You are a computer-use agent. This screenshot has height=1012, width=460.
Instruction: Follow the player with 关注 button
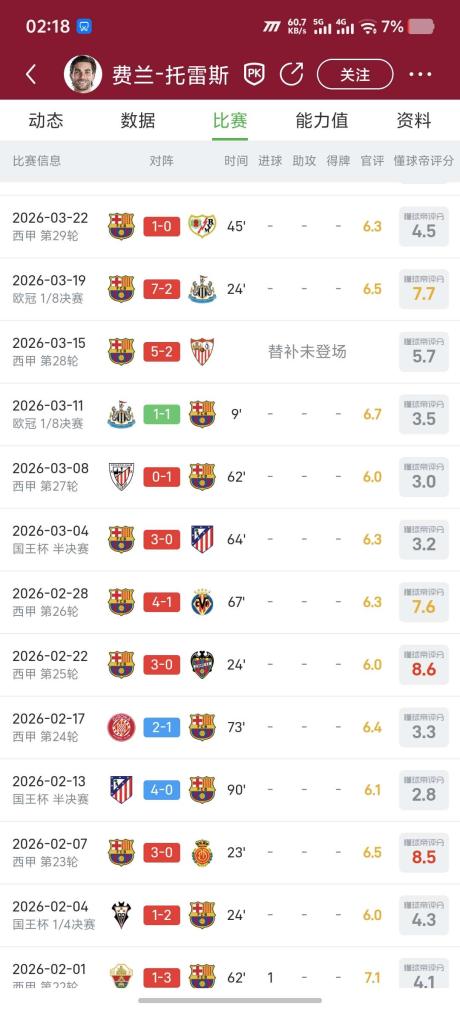(x=355, y=74)
